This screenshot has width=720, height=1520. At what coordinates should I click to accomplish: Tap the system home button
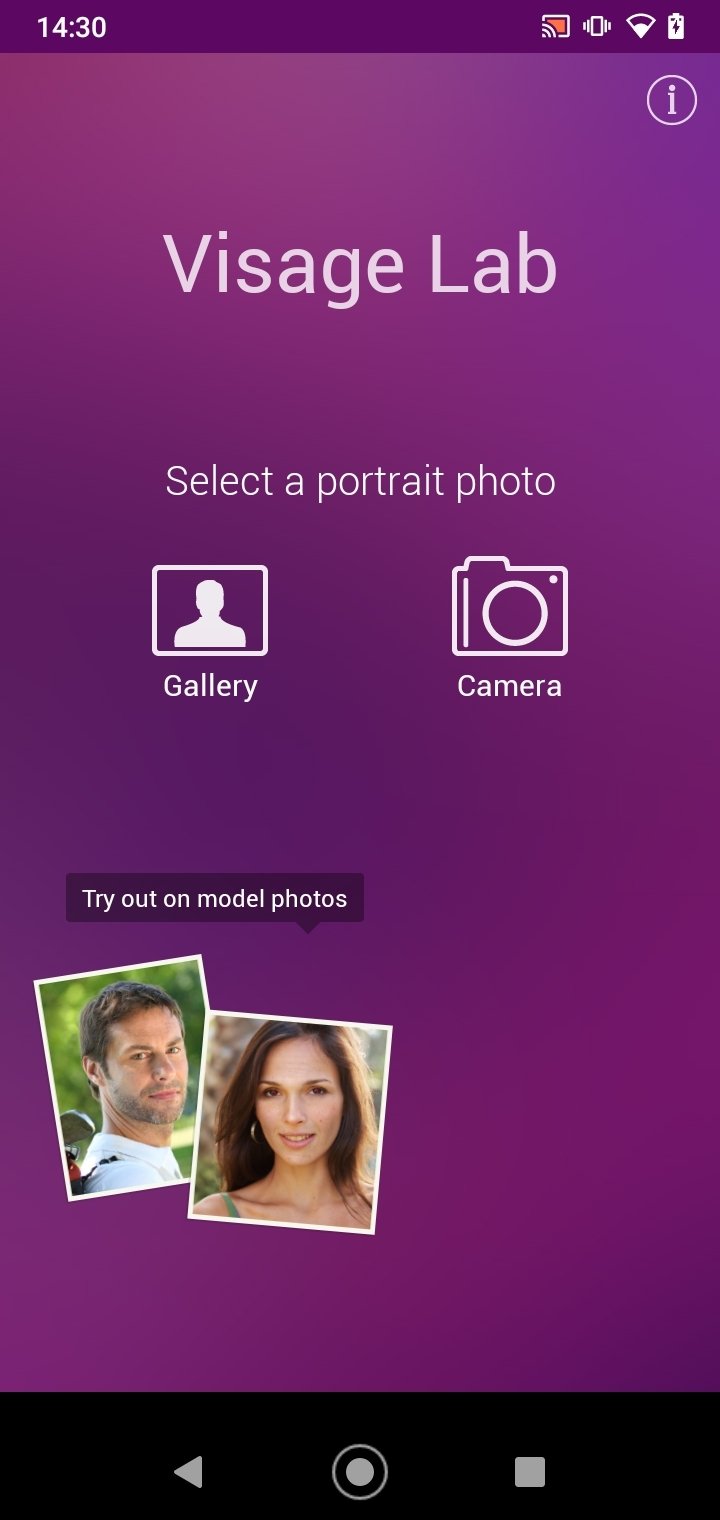(360, 1471)
